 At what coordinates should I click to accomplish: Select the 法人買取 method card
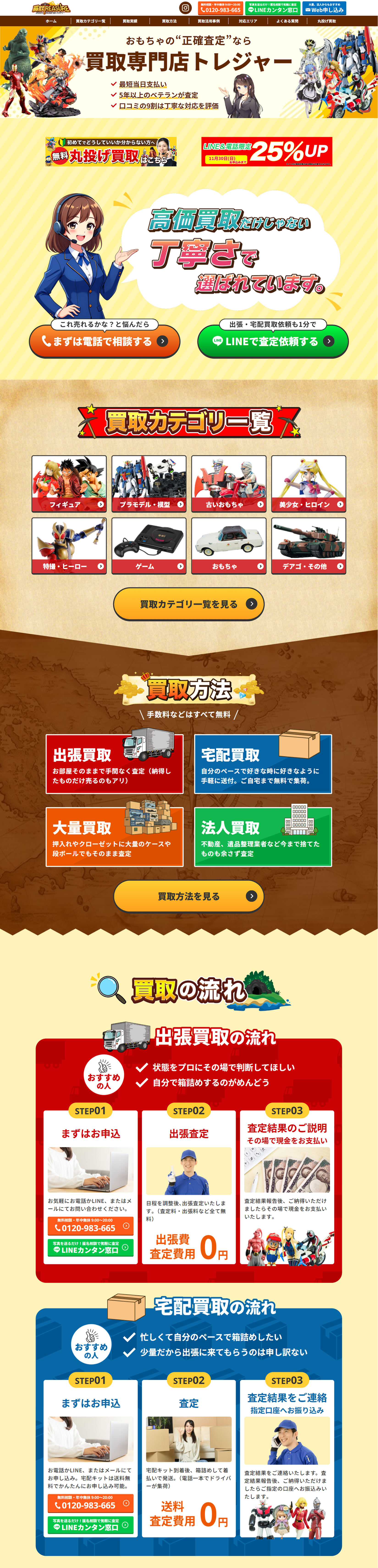(263, 837)
